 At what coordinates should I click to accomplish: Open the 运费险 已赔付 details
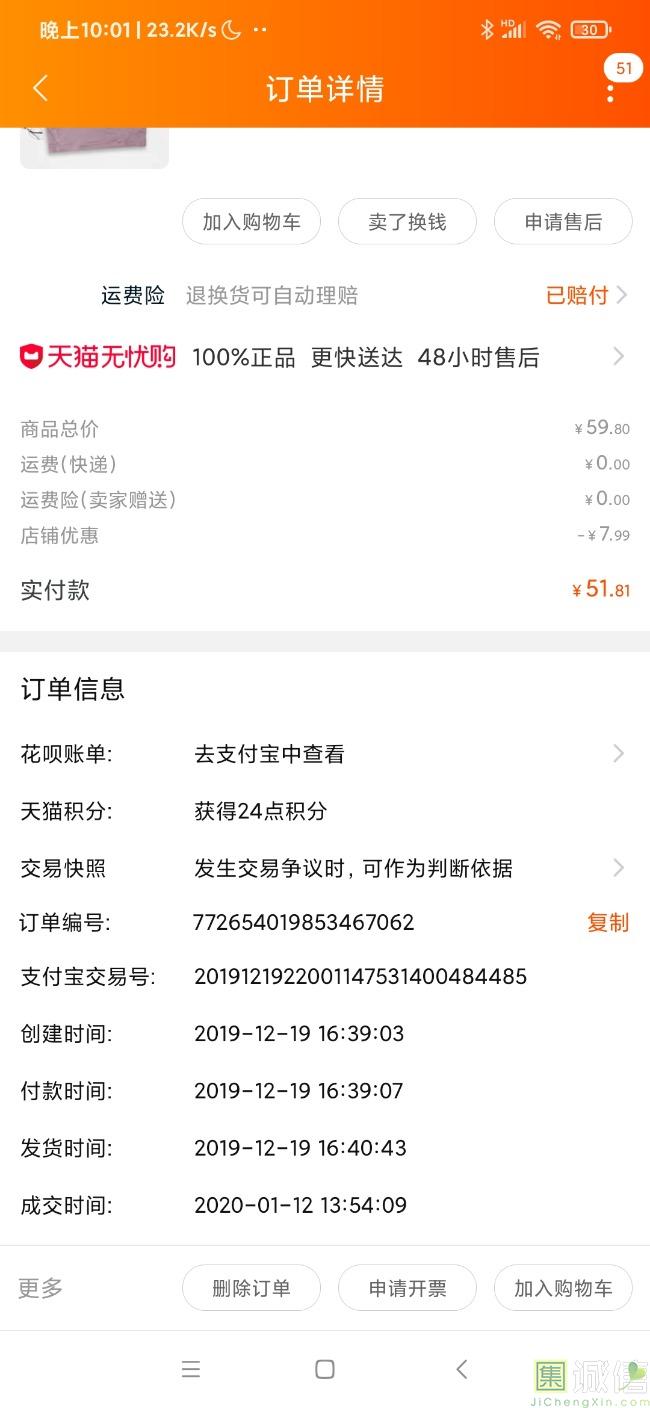click(586, 295)
